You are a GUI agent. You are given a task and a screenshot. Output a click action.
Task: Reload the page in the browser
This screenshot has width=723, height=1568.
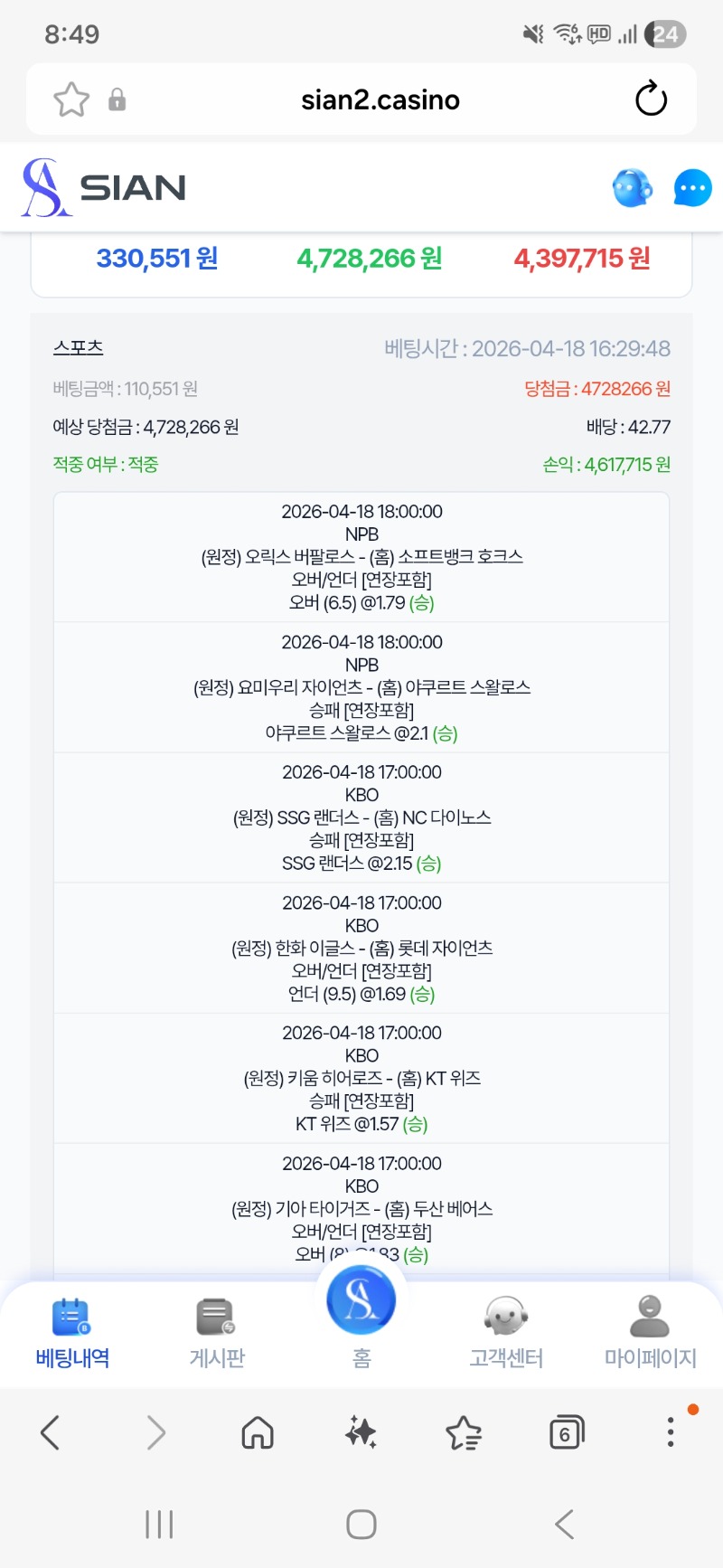[651, 99]
